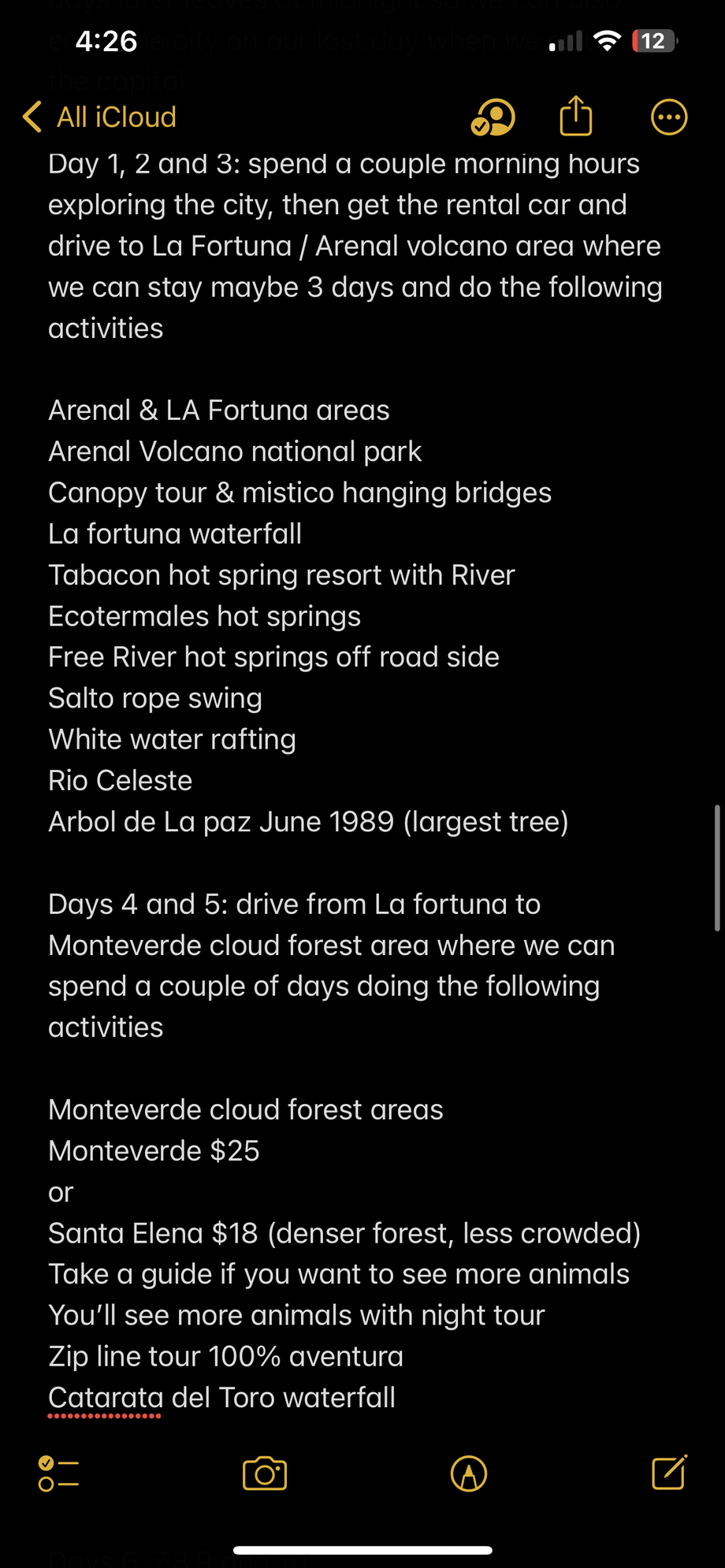Open the note collaboration icon
Viewport: 725px width, 1568px height.
click(x=493, y=117)
